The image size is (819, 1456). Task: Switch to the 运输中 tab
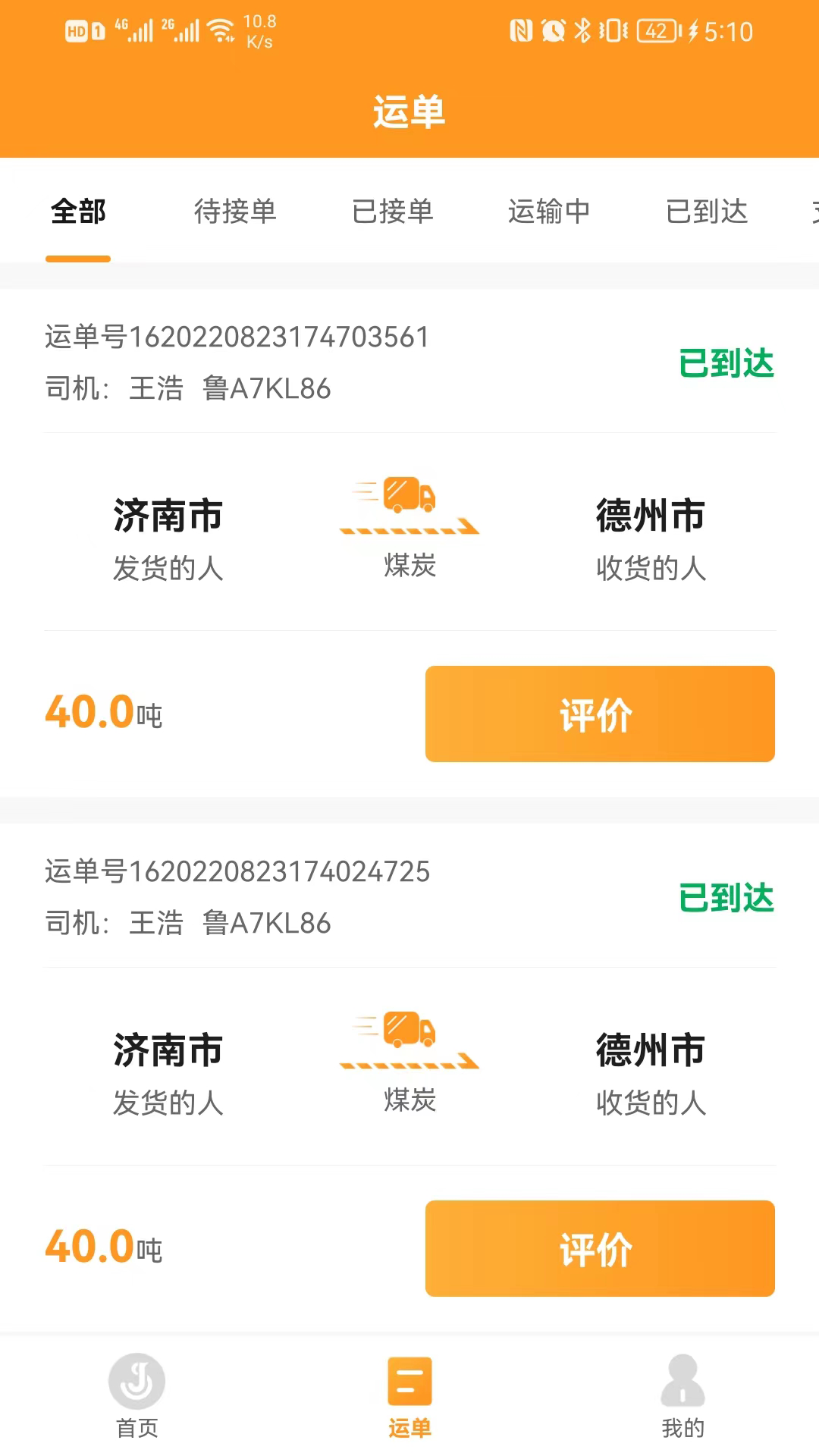tap(551, 212)
